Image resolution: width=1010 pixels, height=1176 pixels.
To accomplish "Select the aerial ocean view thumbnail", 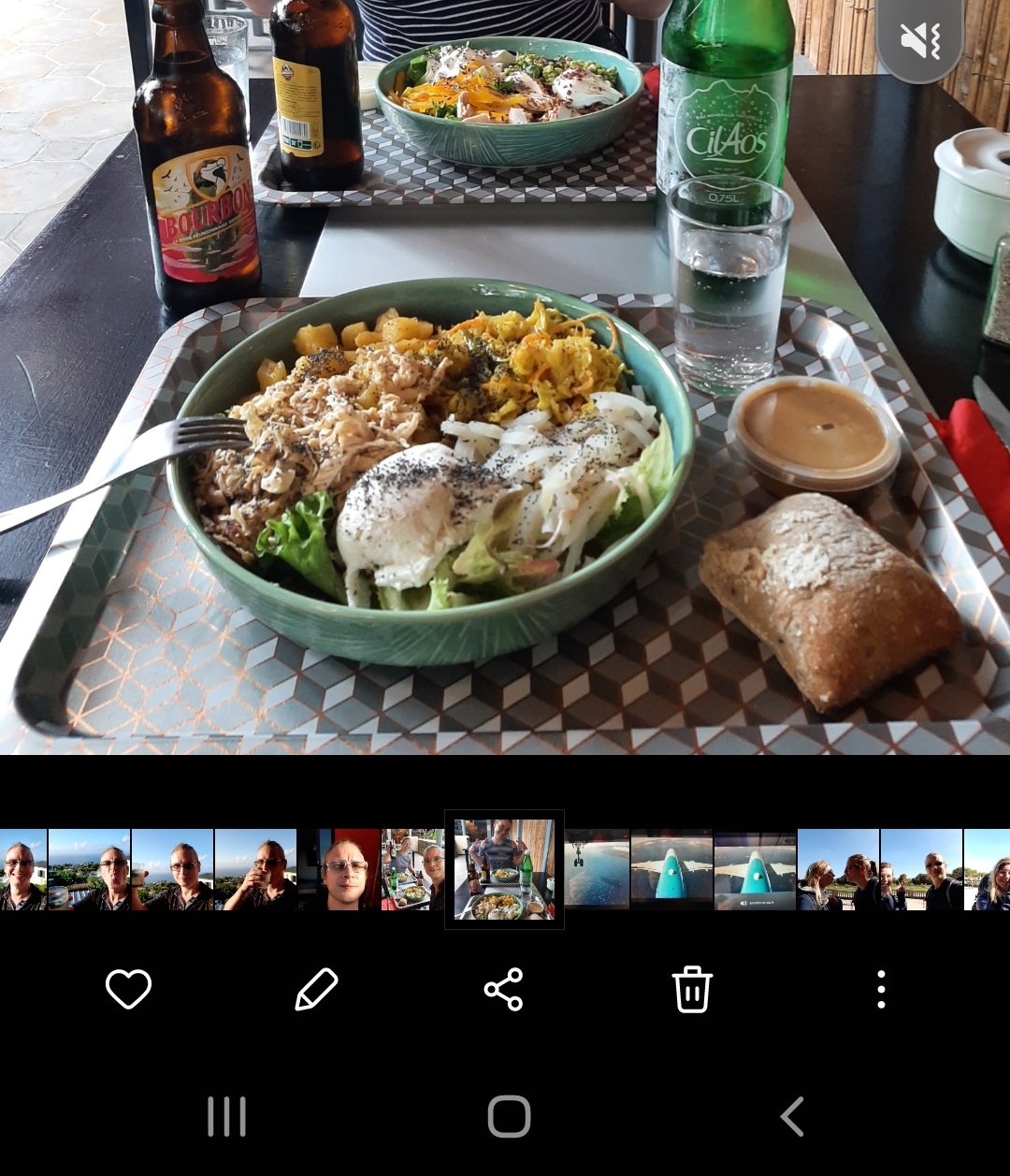I will [597, 869].
